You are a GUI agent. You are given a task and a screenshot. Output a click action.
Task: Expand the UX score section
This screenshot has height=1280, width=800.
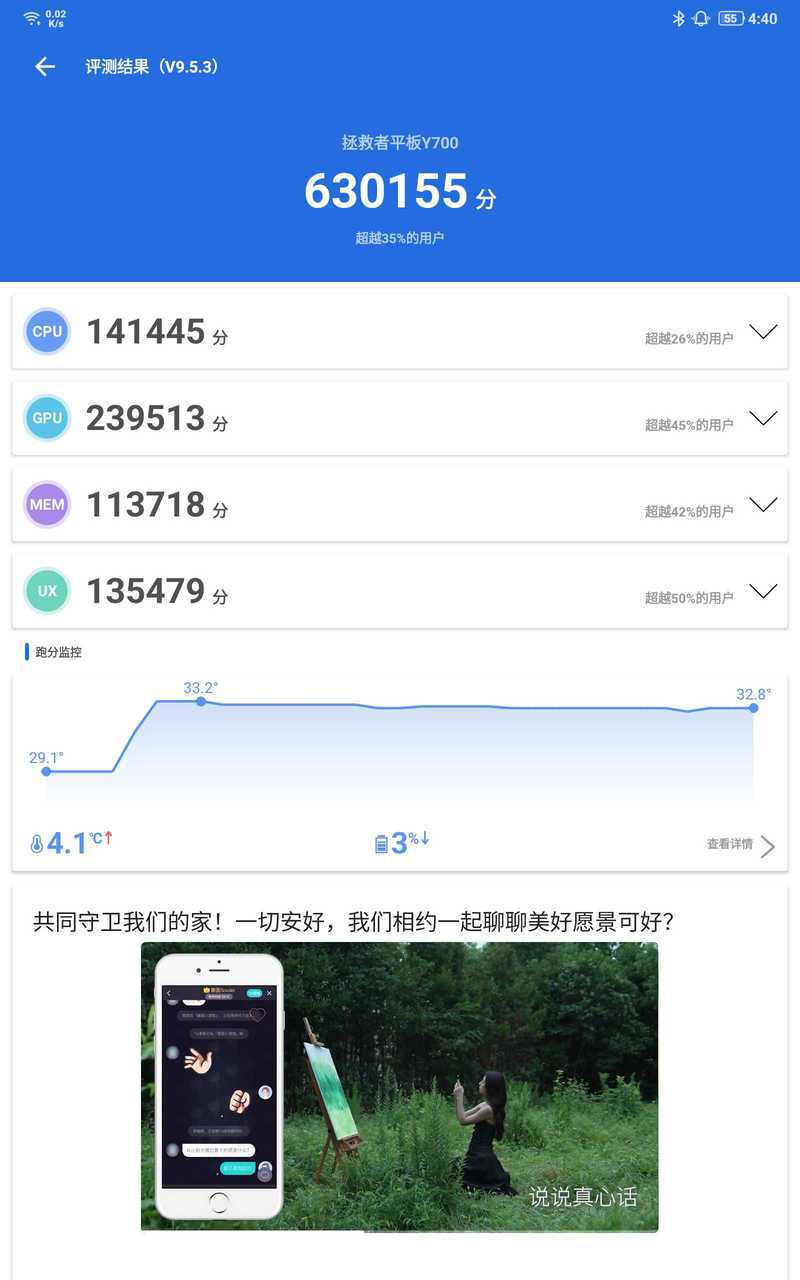[763, 591]
